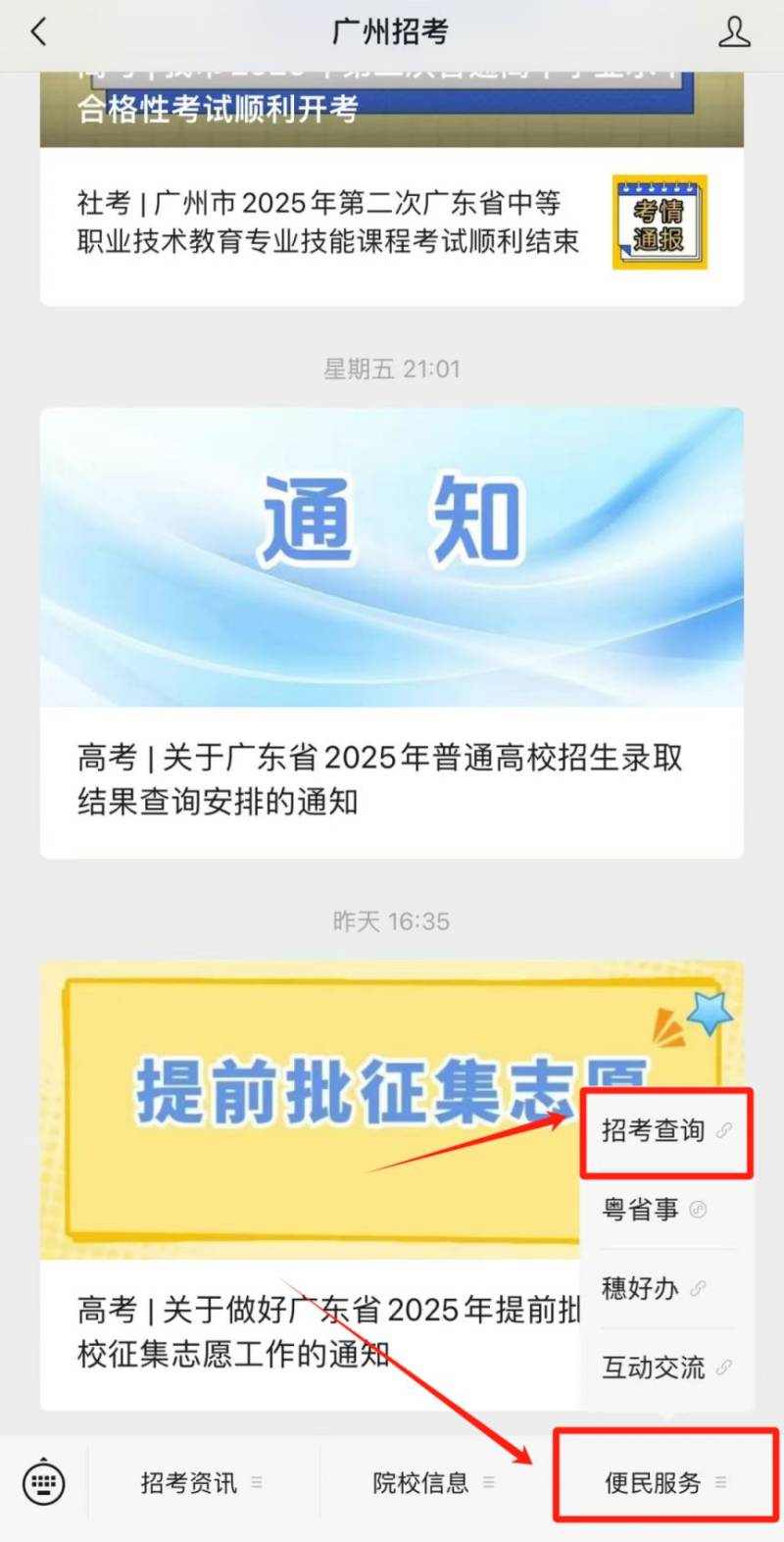Open the 提前批征集志愿 article card
The height and width of the screenshot is (1542, 784).
coord(314,1176)
